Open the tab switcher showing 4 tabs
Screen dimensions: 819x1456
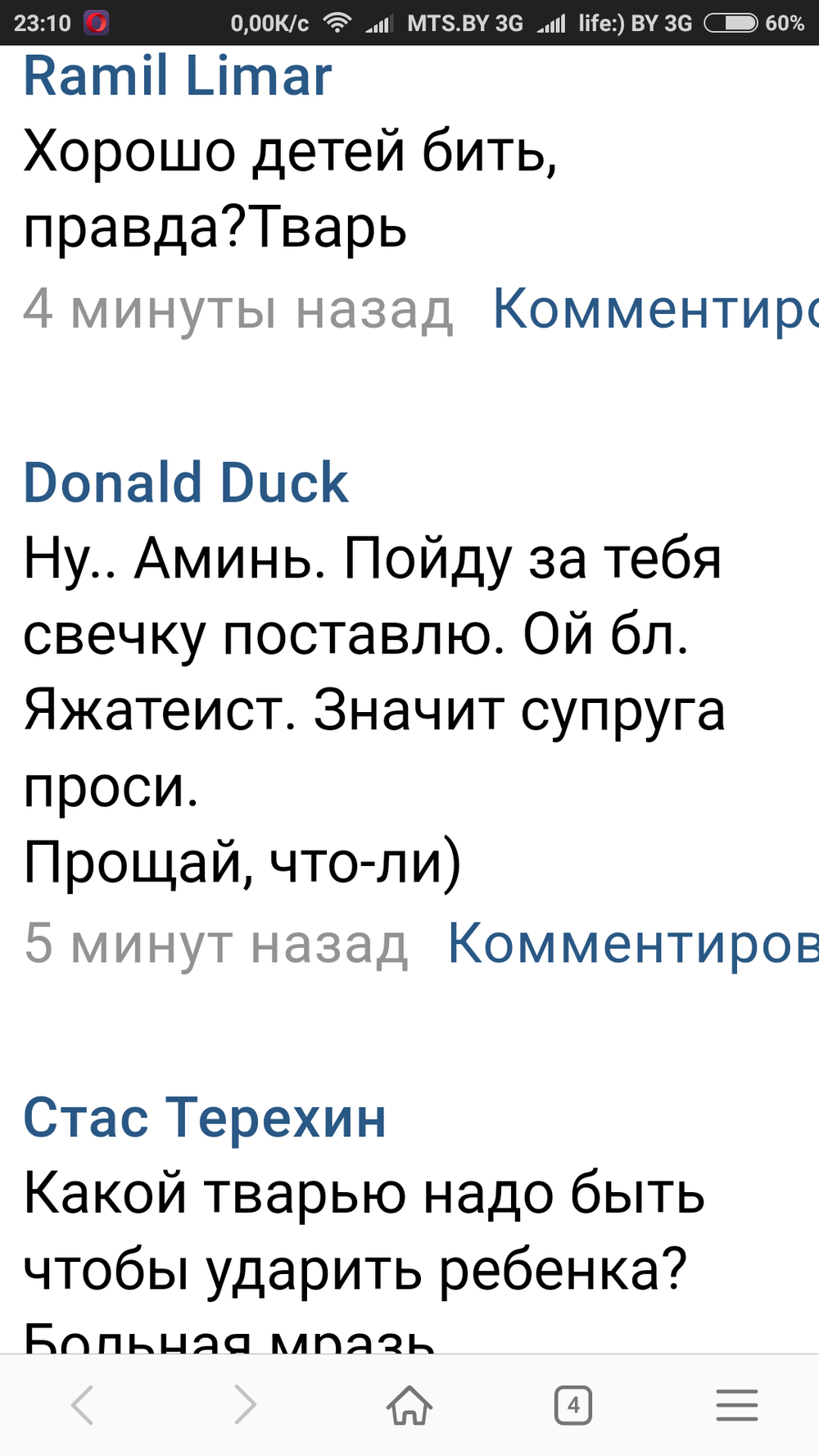coord(573,1405)
